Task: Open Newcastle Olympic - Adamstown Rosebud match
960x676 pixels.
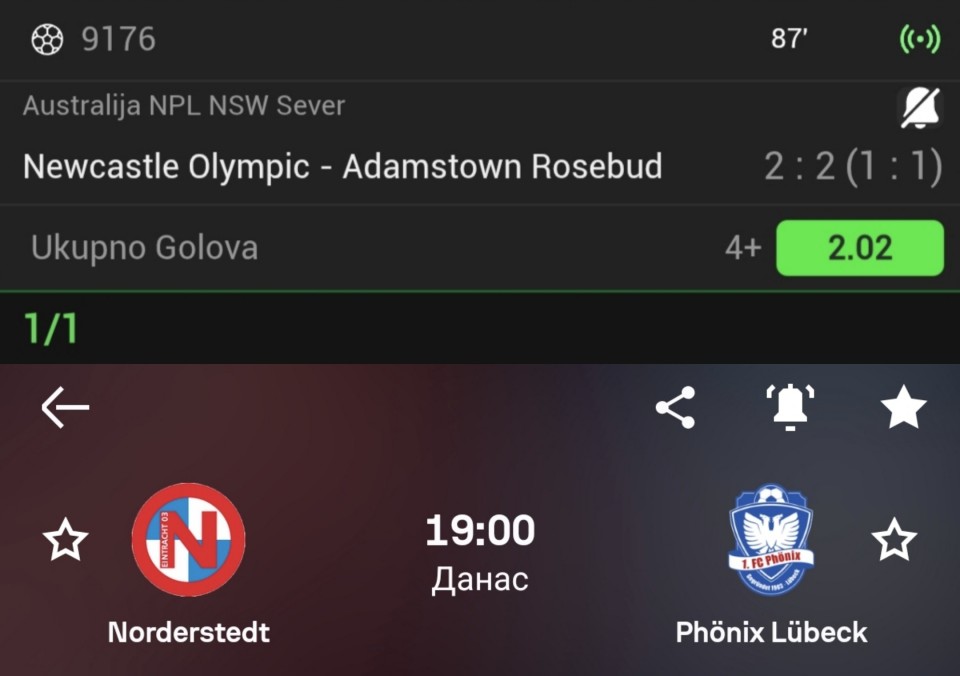Action: pos(342,166)
